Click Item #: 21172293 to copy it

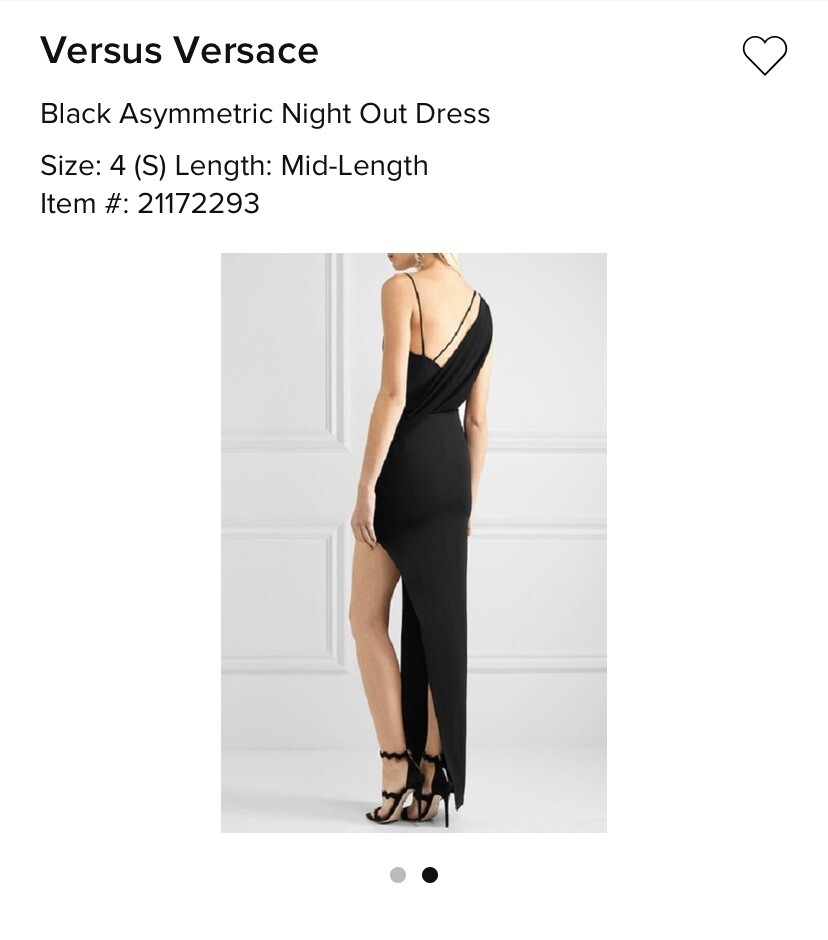click(x=149, y=203)
